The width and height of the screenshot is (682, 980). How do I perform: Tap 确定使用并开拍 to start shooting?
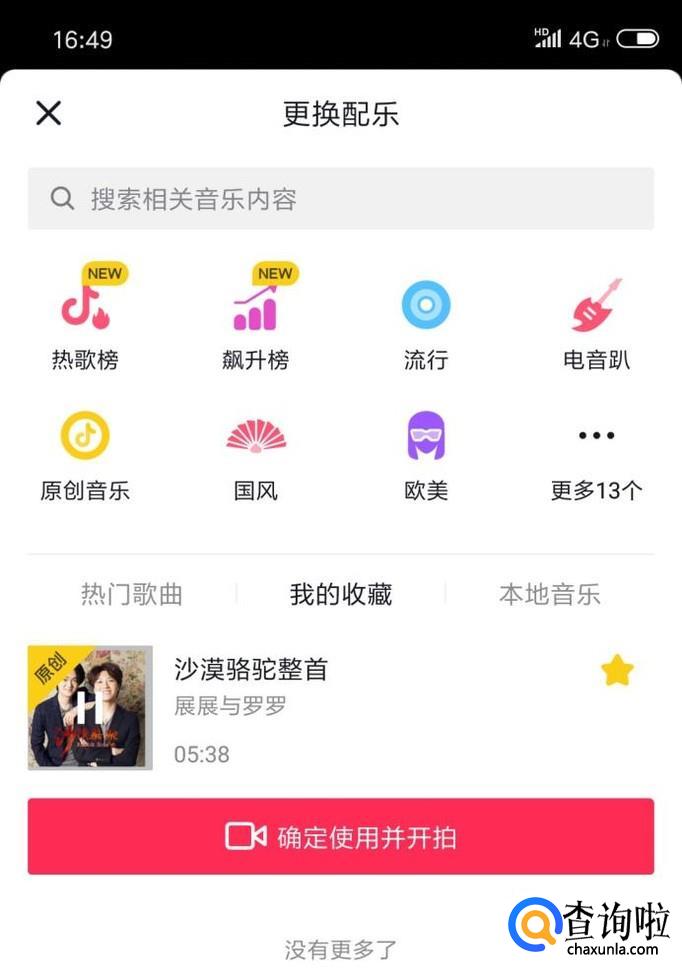click(x=340, y=836)
